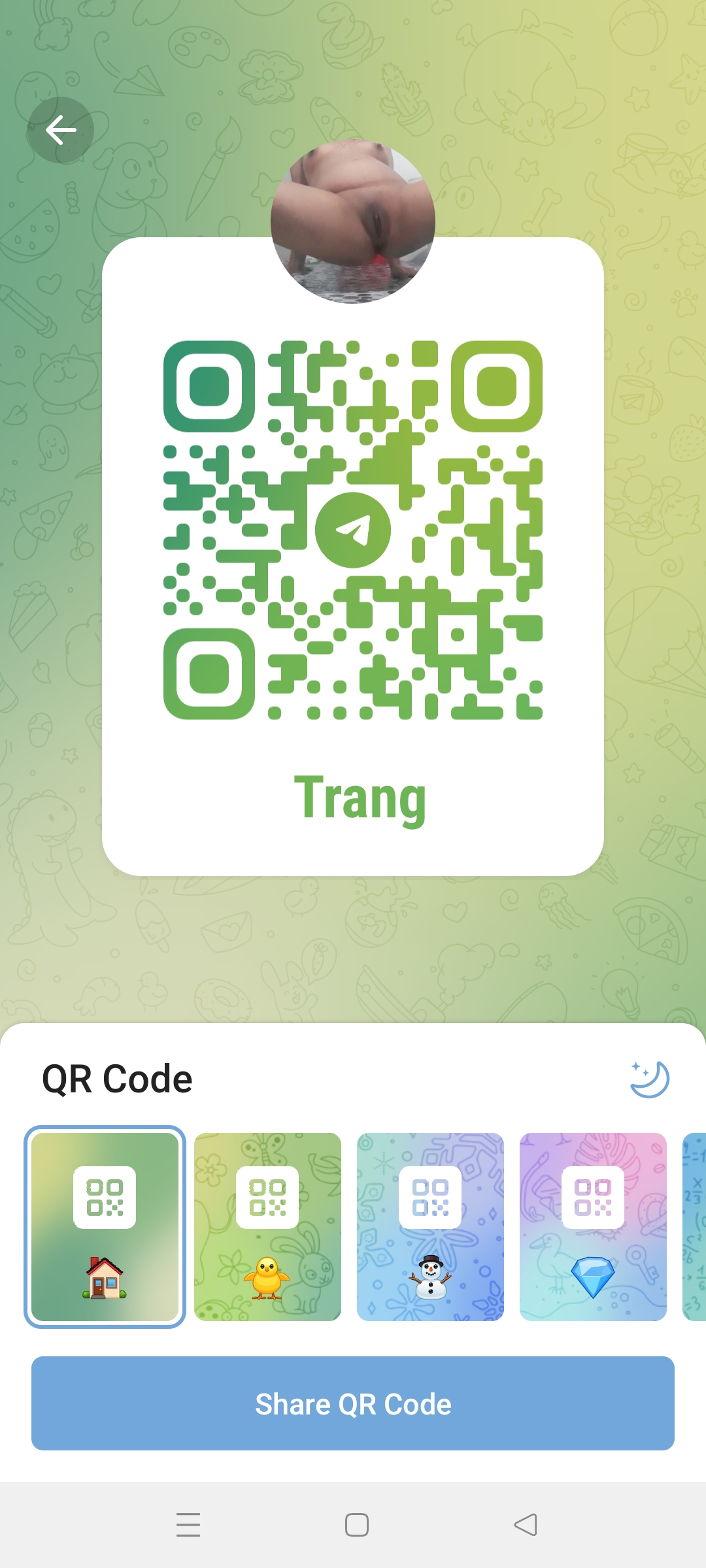Tap the Share QR Code button

(x=353, y=1403)
